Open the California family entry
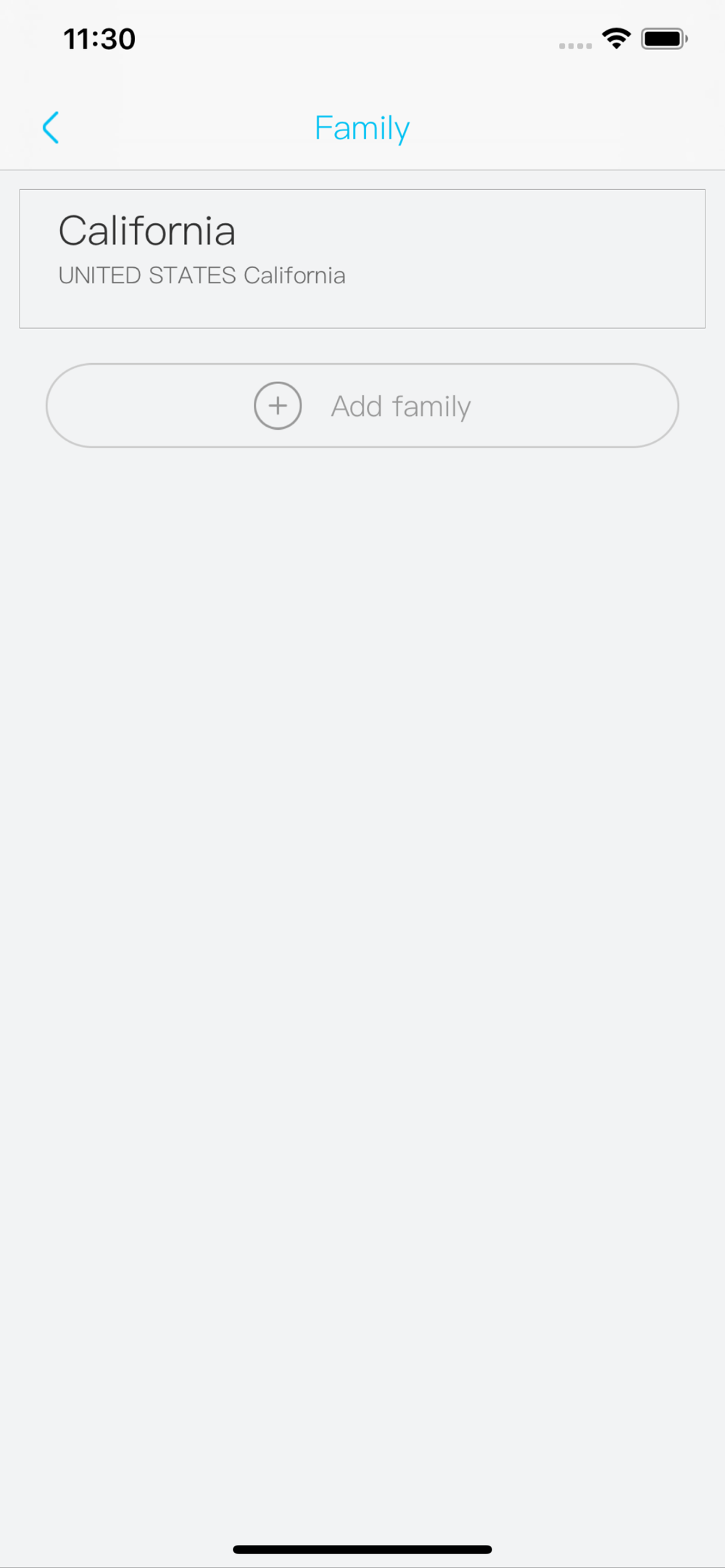Viewport: 725px width, 1568px height. (362, 258)
